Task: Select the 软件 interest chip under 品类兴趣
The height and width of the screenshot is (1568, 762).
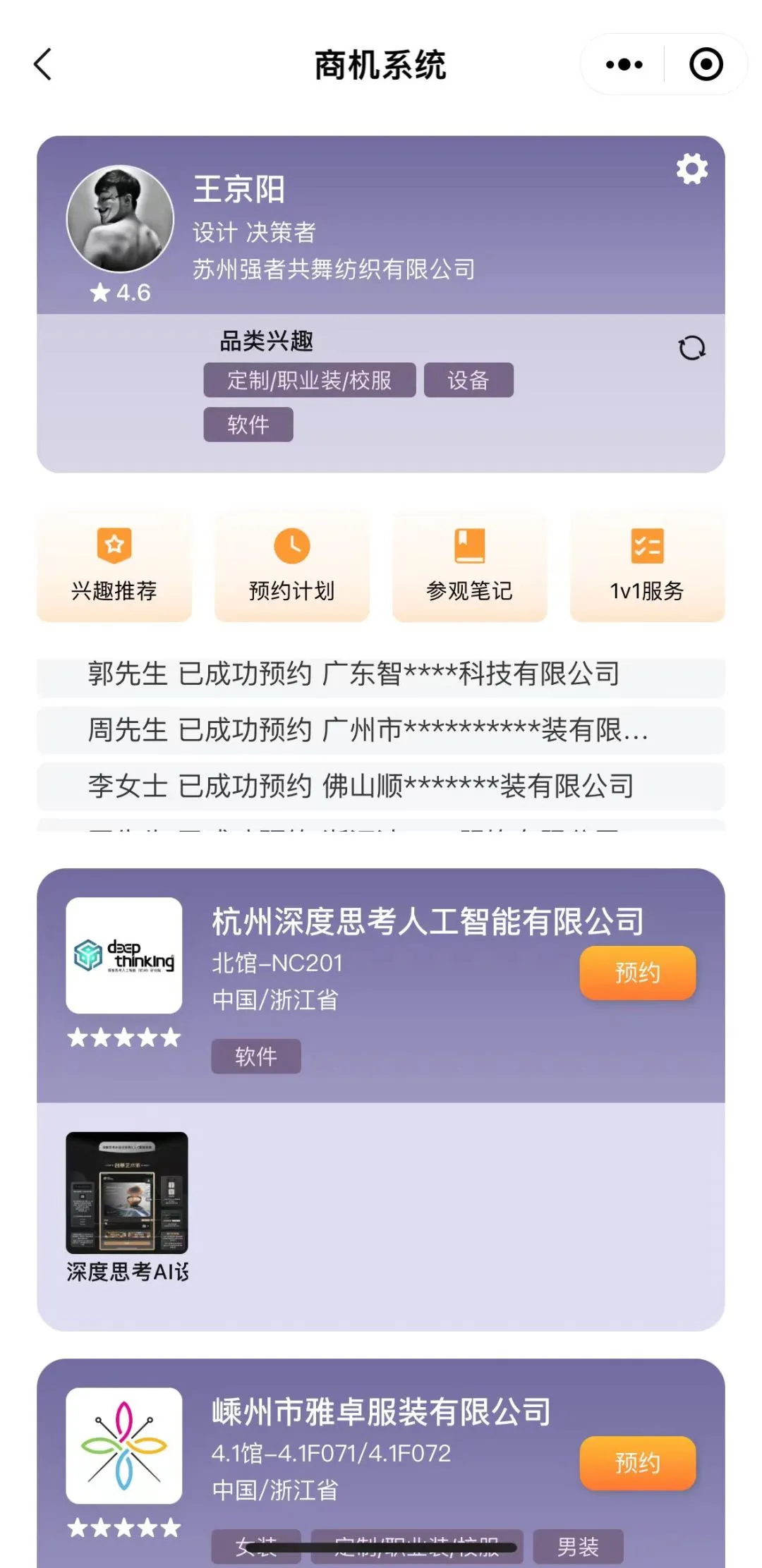Action: (248, 425)
